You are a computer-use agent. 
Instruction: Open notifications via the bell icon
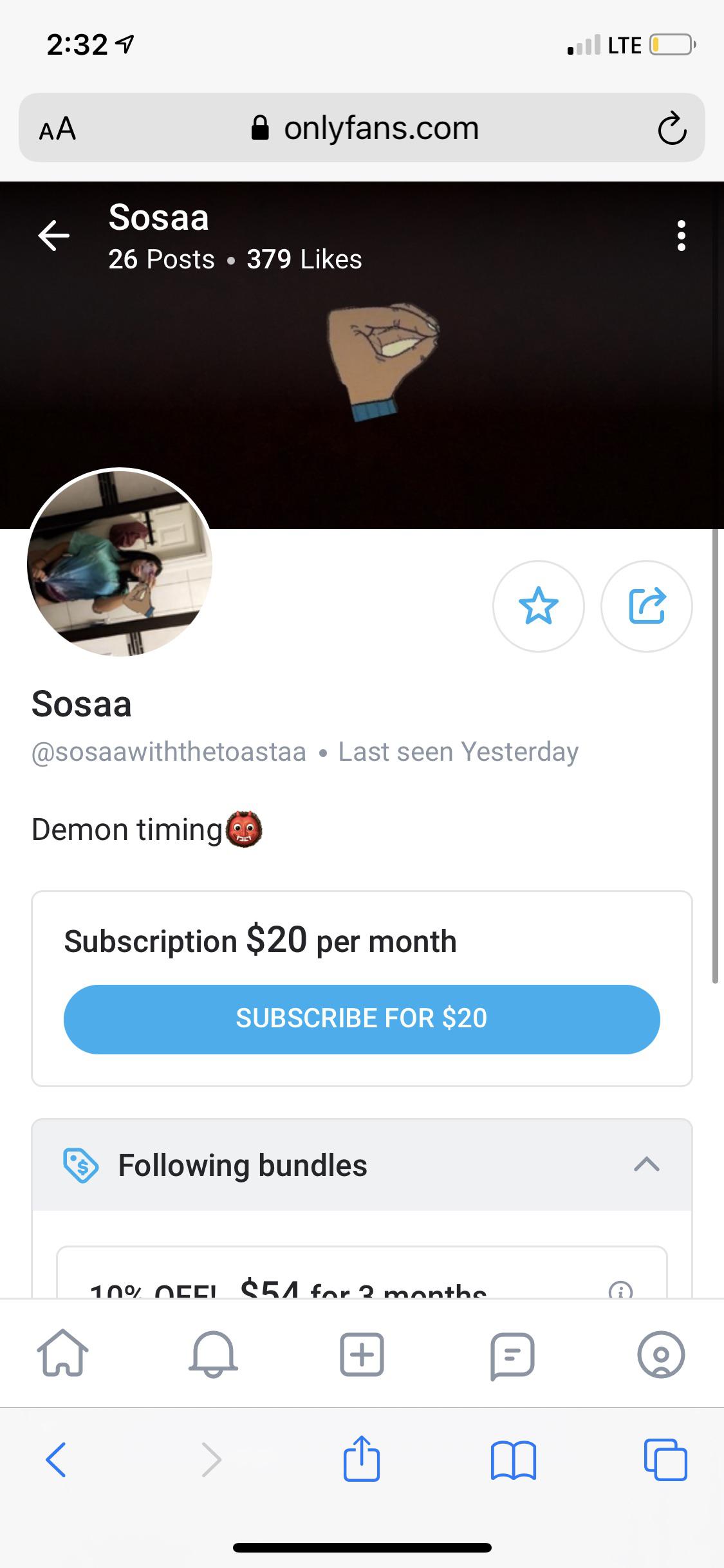[212, 1354]
